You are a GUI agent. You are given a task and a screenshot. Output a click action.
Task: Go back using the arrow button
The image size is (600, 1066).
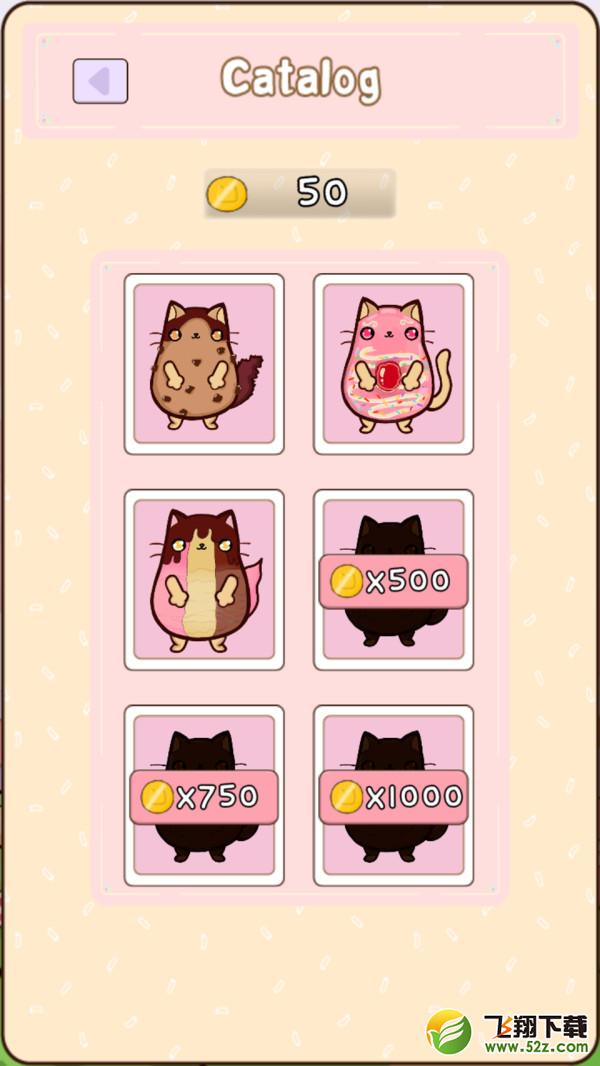100,81
